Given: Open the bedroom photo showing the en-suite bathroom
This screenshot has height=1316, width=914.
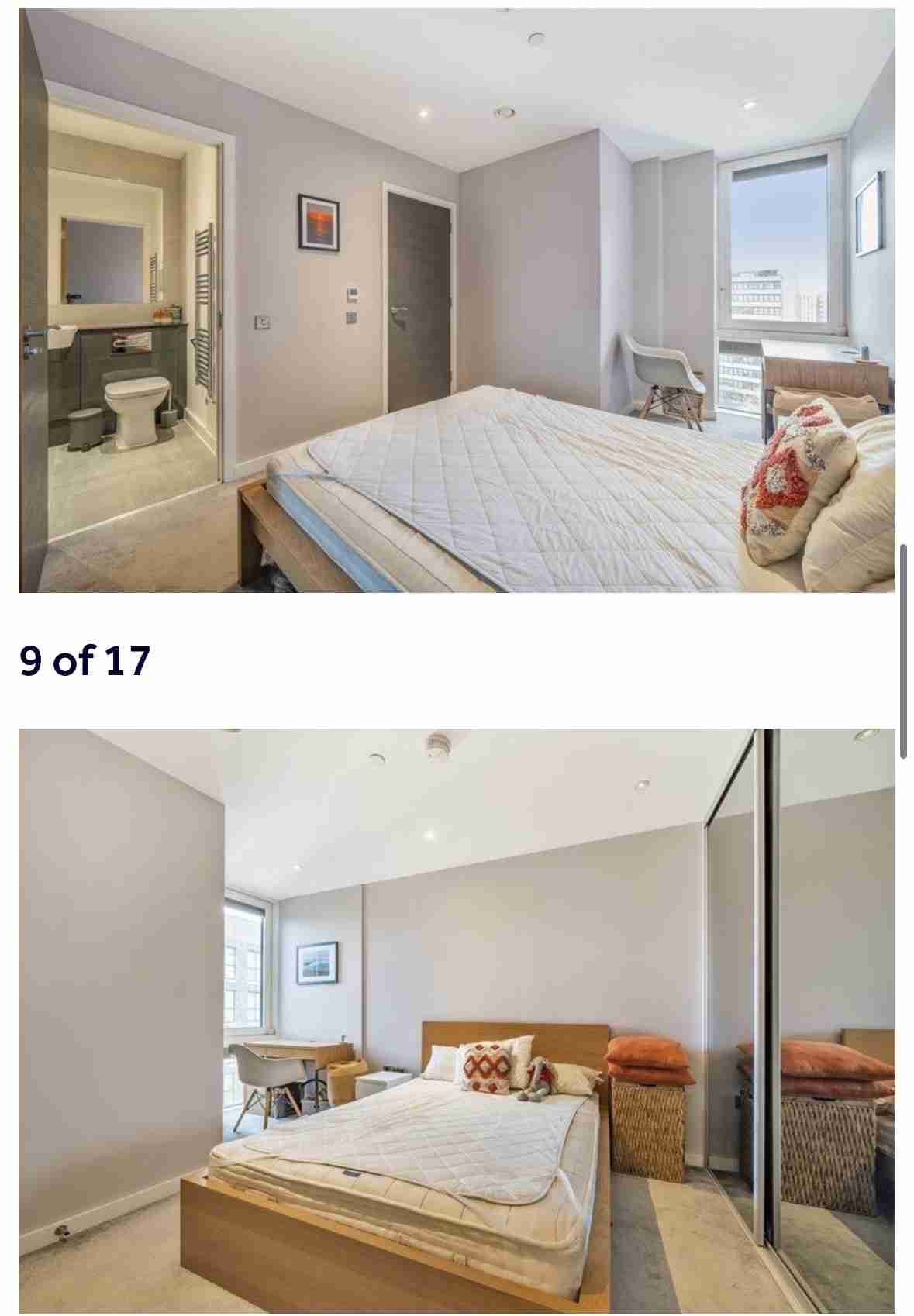Looking at the screenshot, I should [x=457, y=300].
